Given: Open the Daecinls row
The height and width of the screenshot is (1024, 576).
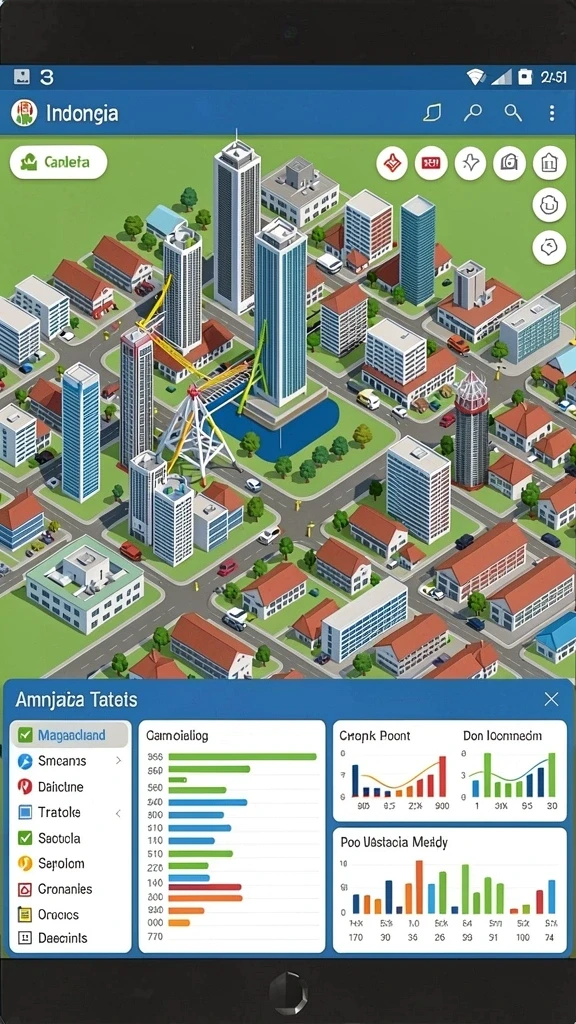Looking at the screenshot, I should [x=70, y=938].
